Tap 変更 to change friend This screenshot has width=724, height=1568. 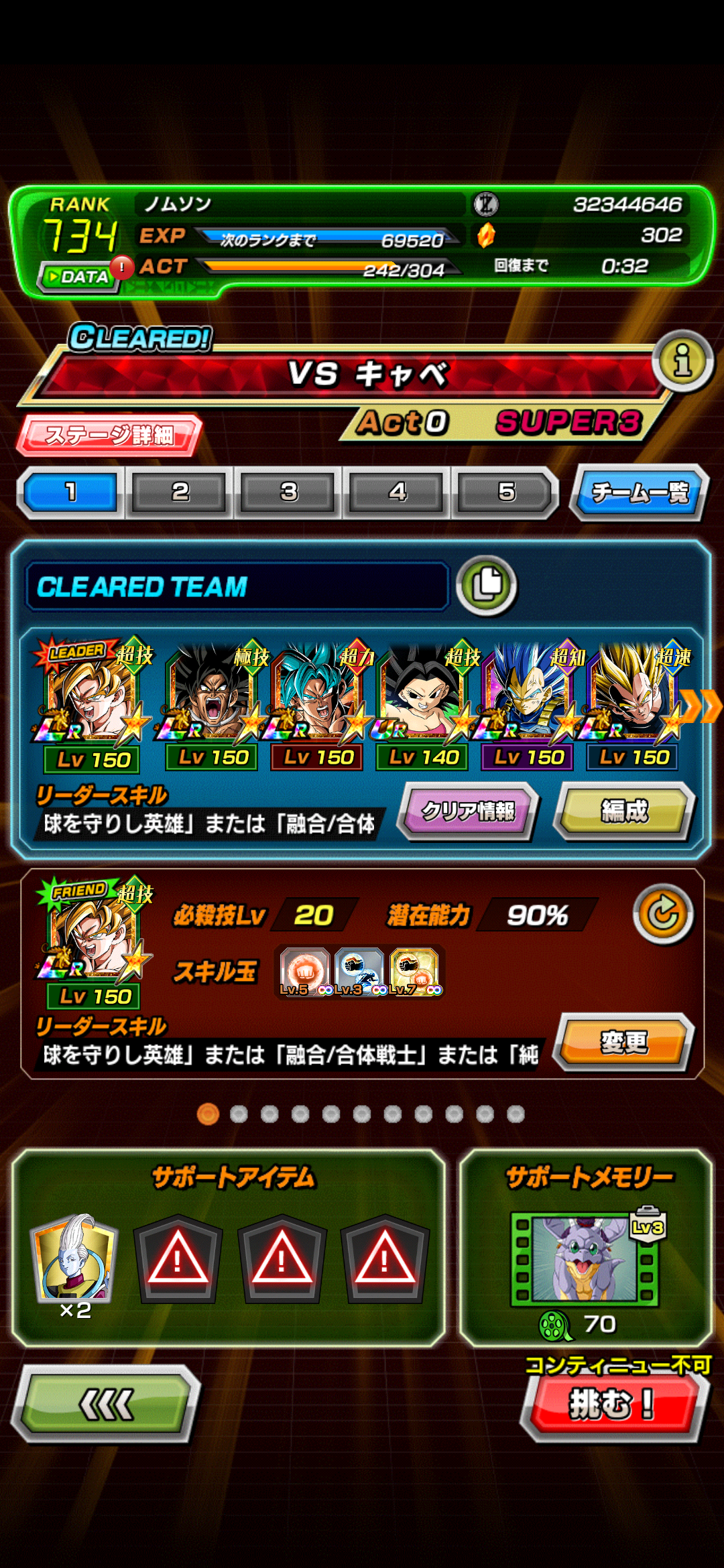coord(625,1041)
